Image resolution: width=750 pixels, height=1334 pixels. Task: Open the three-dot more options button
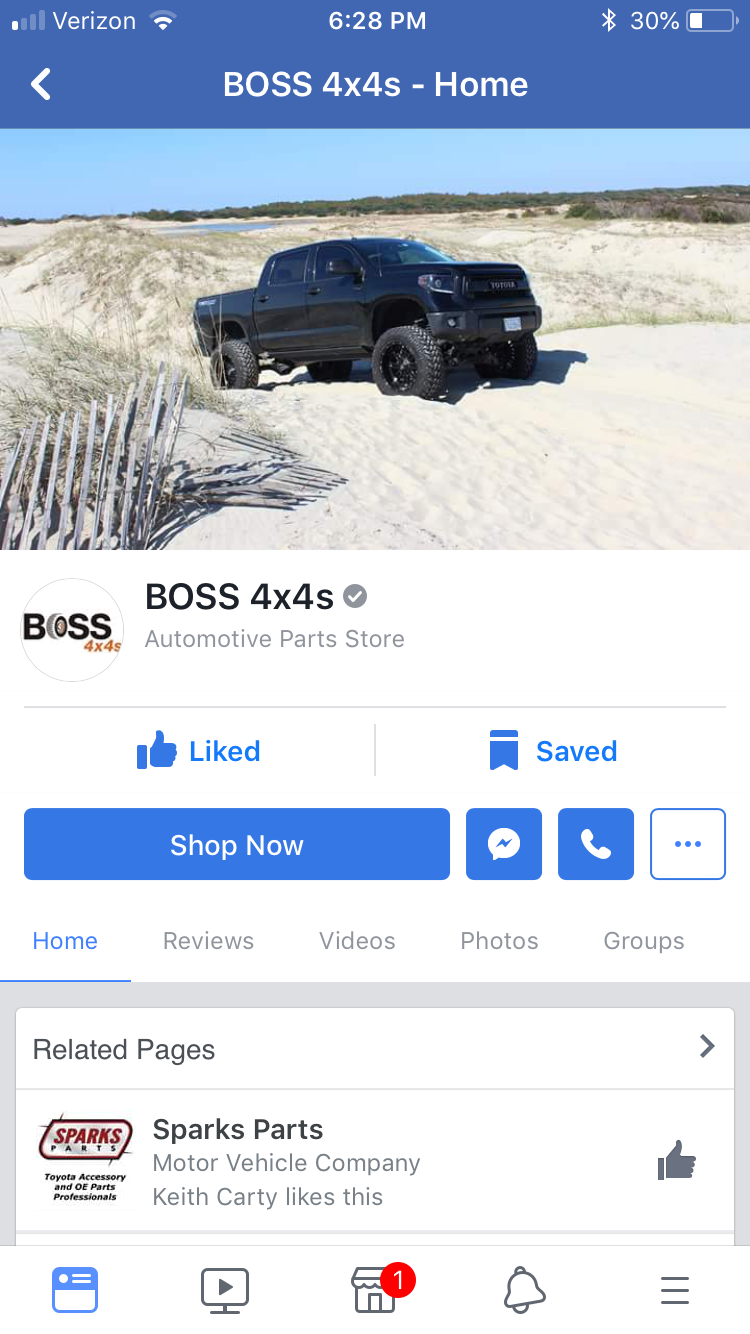(688, 845)
